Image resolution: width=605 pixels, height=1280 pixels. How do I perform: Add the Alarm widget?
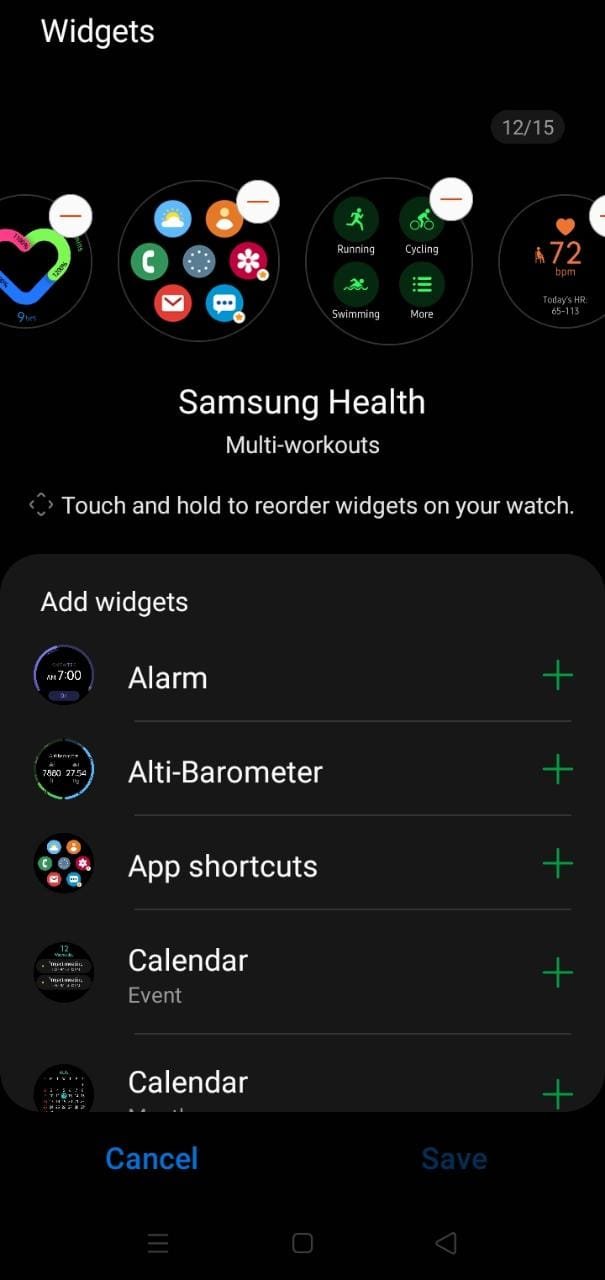point(557,676)
